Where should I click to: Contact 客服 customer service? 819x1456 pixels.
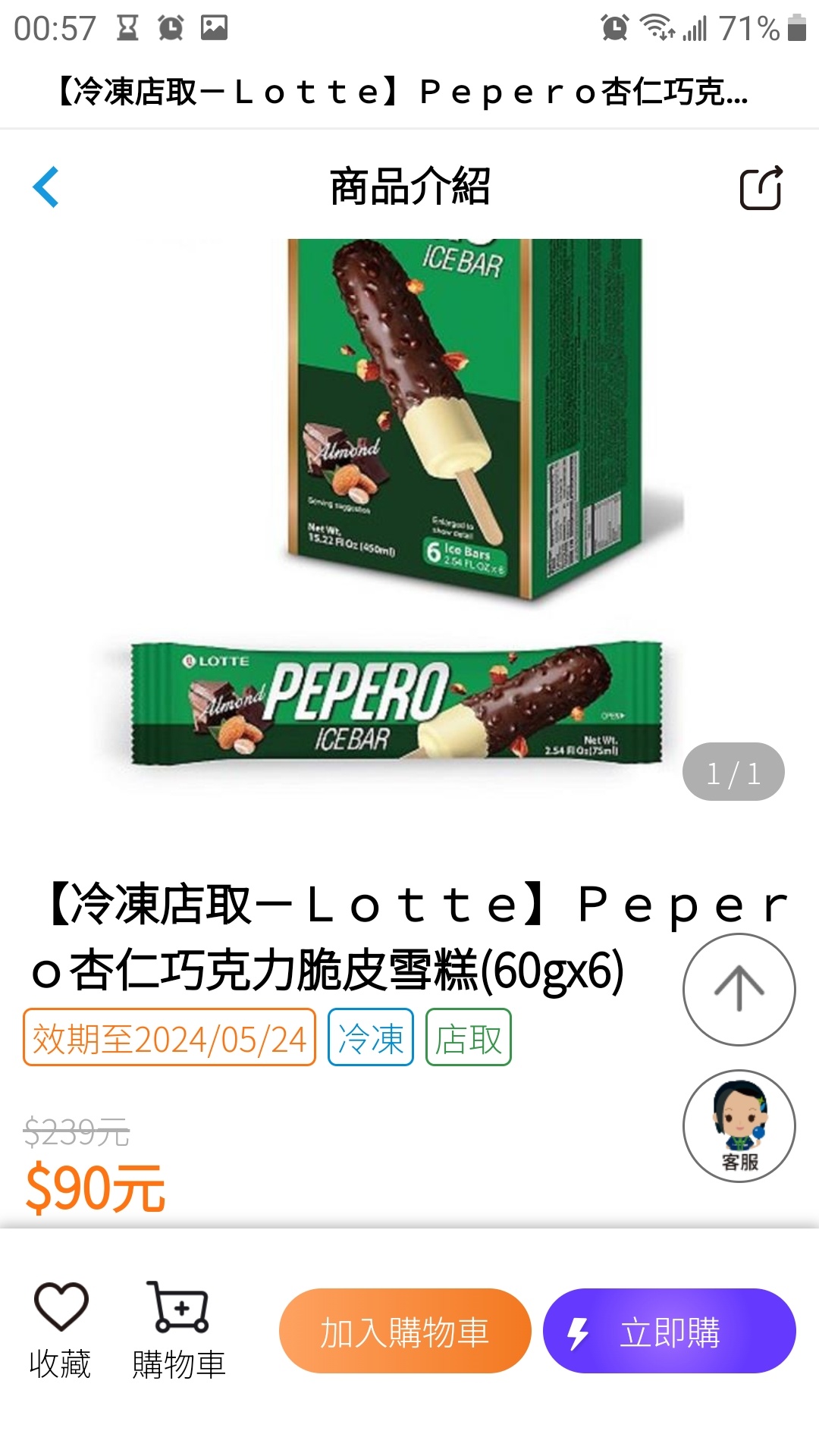(739, 1125)
